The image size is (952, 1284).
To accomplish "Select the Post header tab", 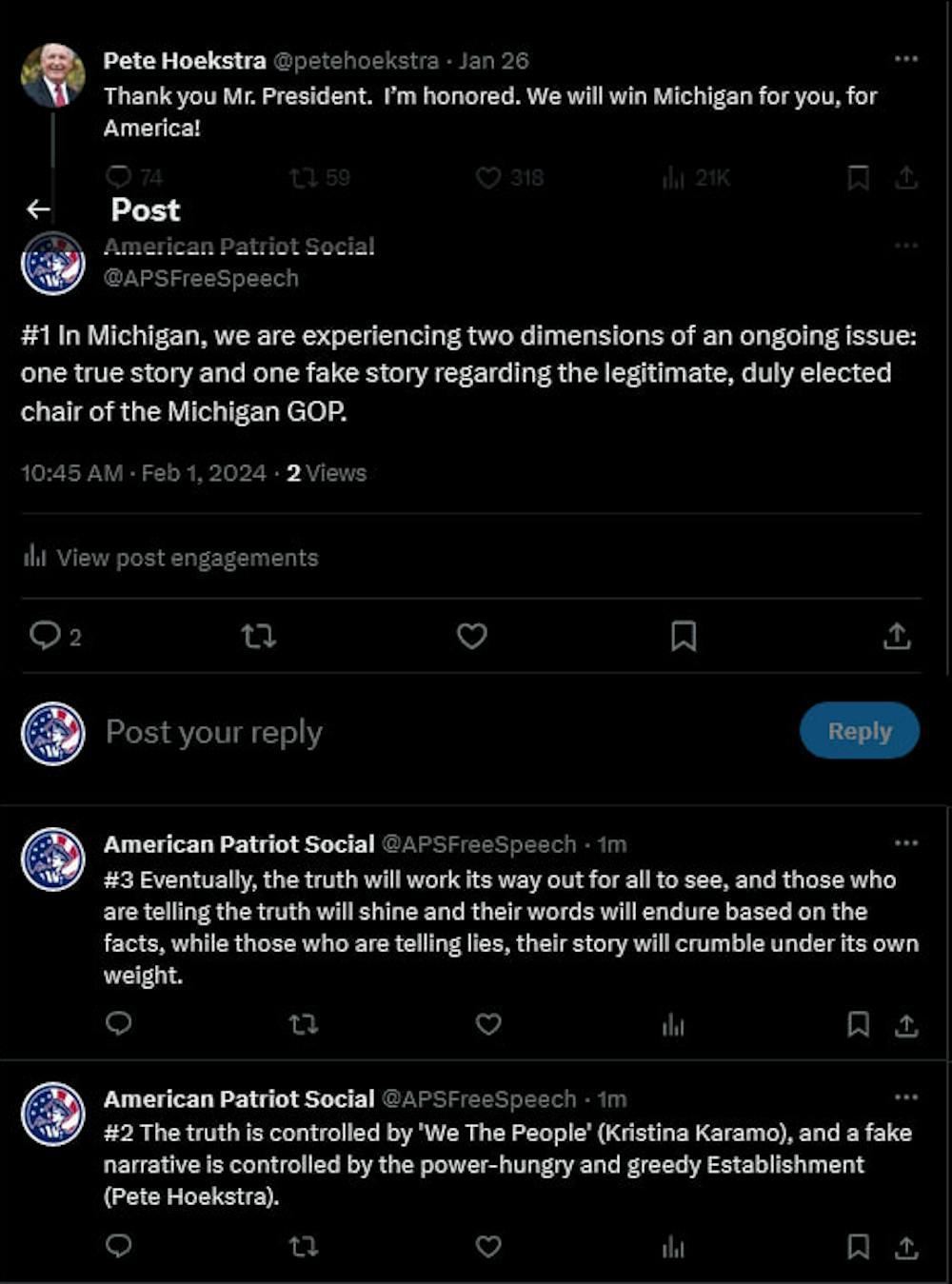I will click(x=144, y=209).
